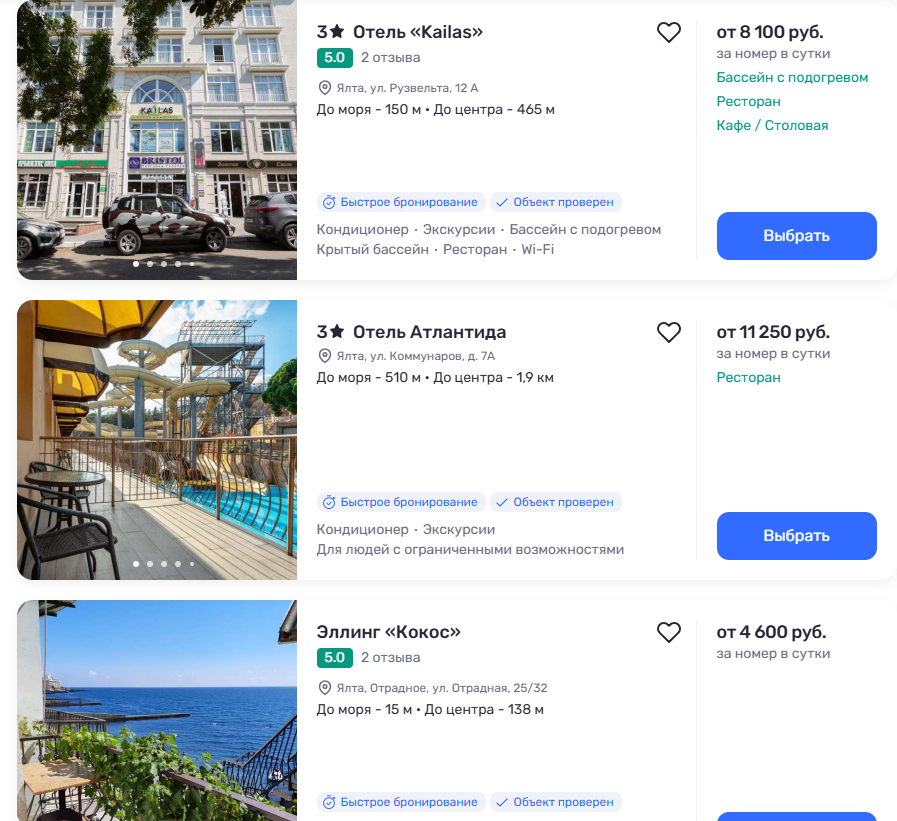View the Отель Атлантида photo gallery
This screenshot has width=897, height=821.
coord(157,440)
